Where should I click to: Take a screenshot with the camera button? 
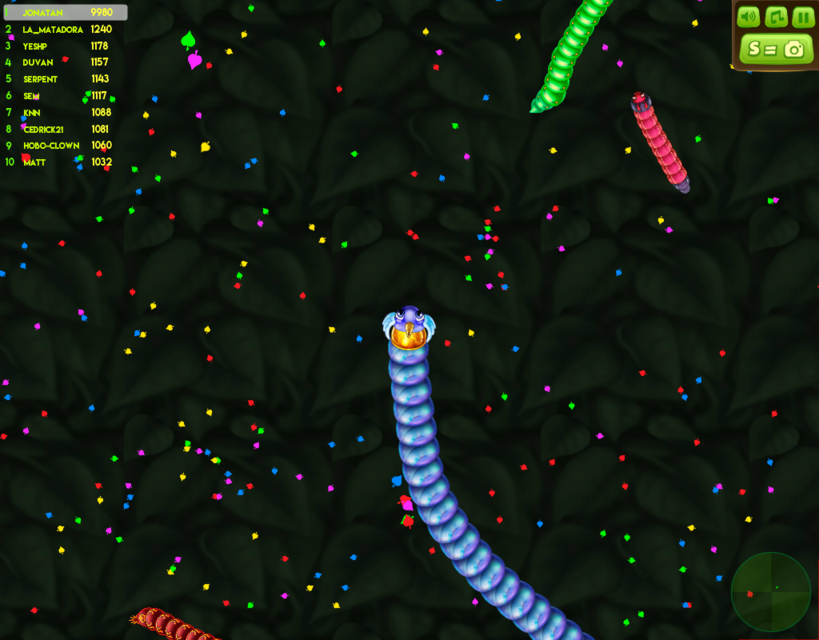[x=776, y=48]
